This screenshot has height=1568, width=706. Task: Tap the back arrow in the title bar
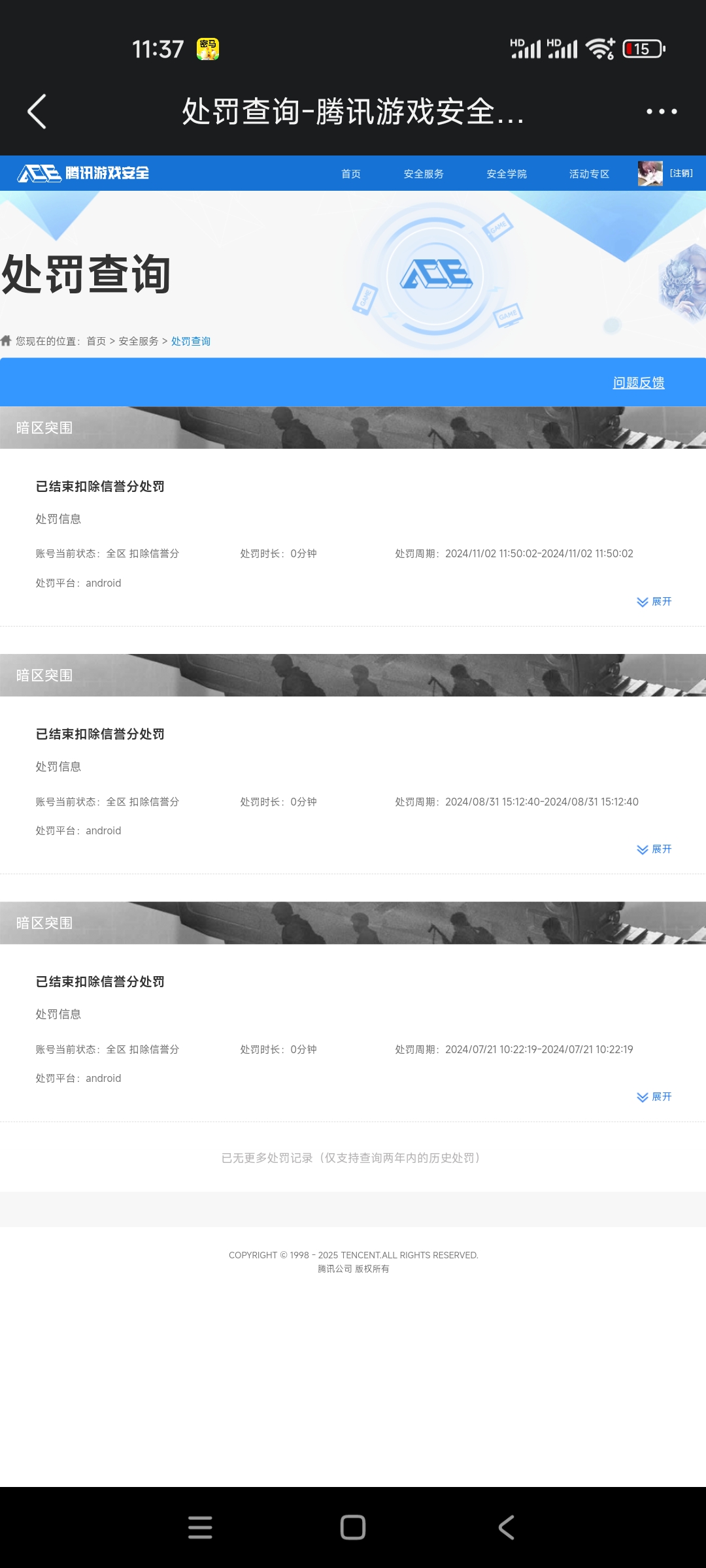tap(37, 112)
